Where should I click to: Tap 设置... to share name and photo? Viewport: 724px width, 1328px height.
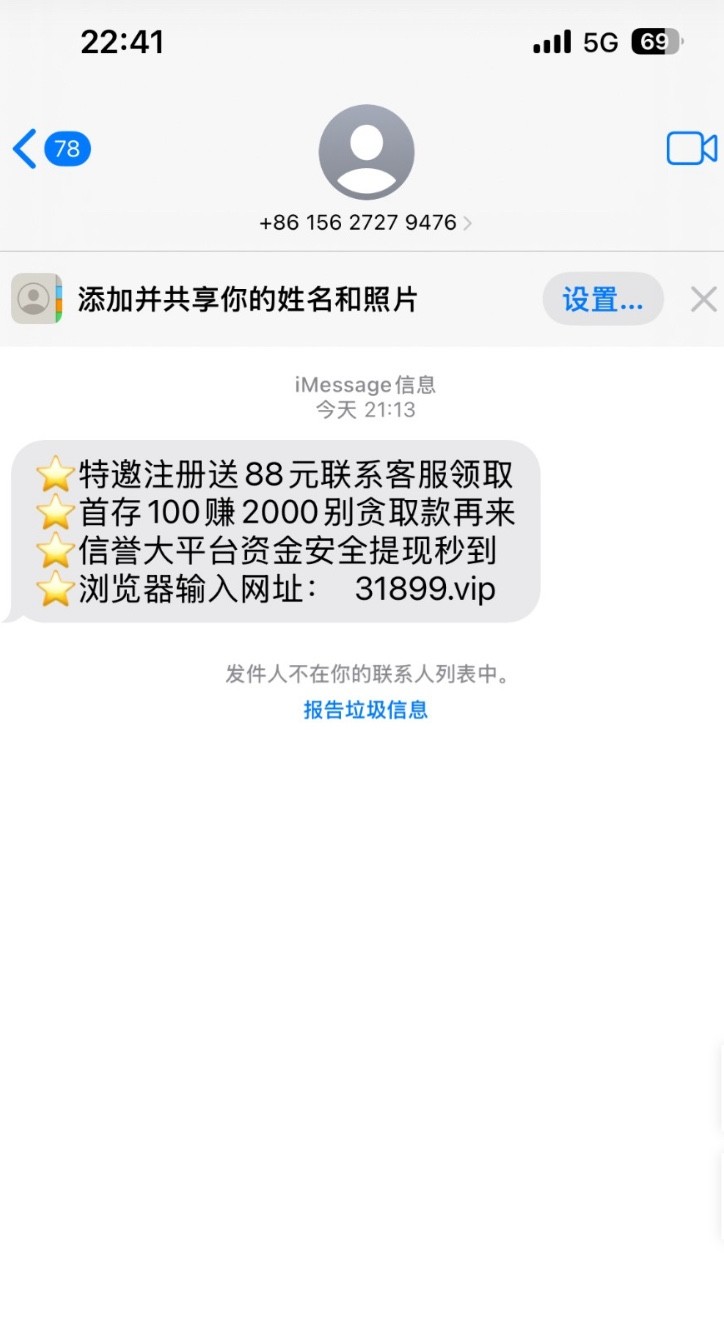602,299
